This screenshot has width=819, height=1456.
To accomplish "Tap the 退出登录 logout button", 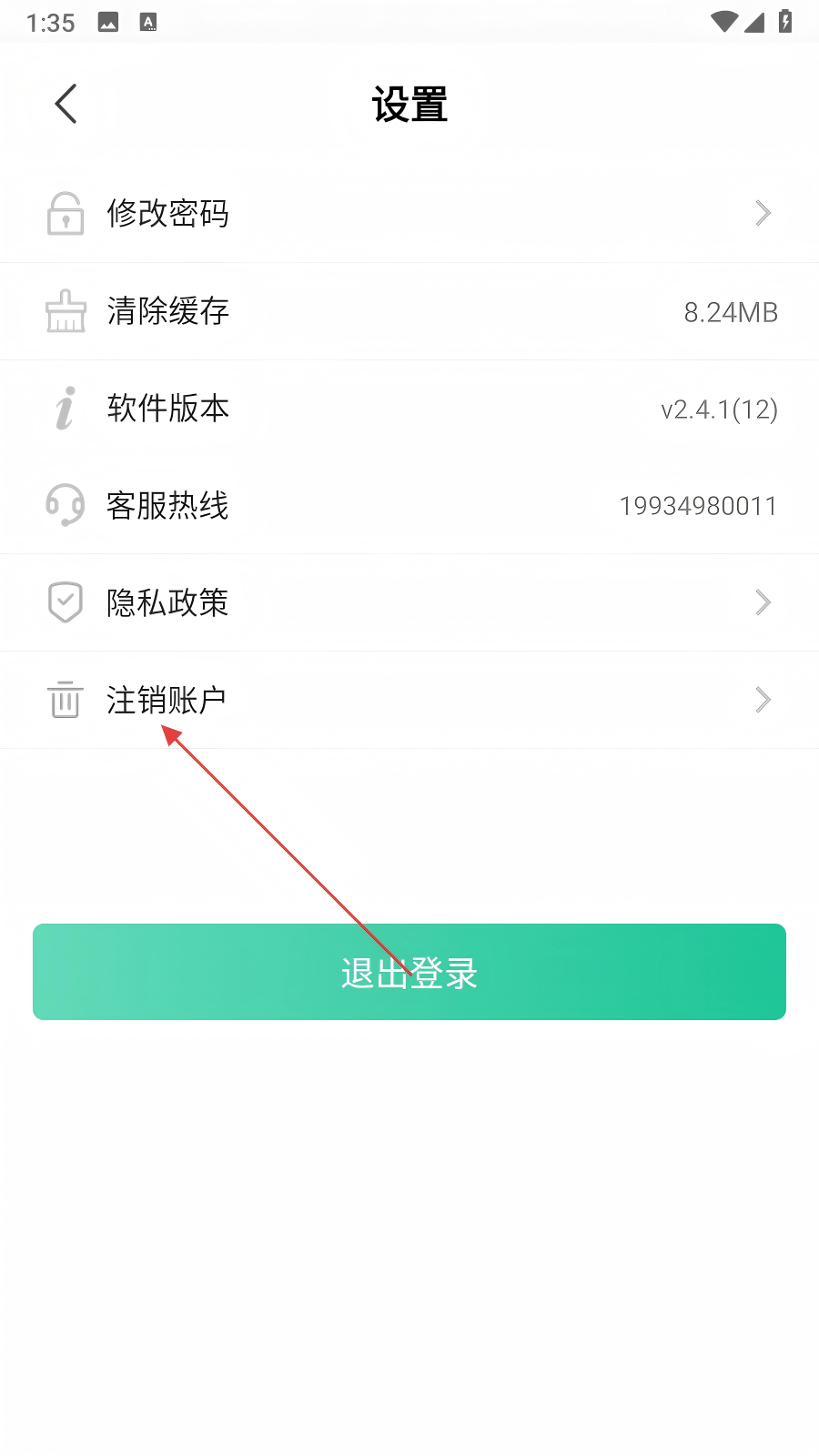I will pyautogui.click(x=409, y=972).
